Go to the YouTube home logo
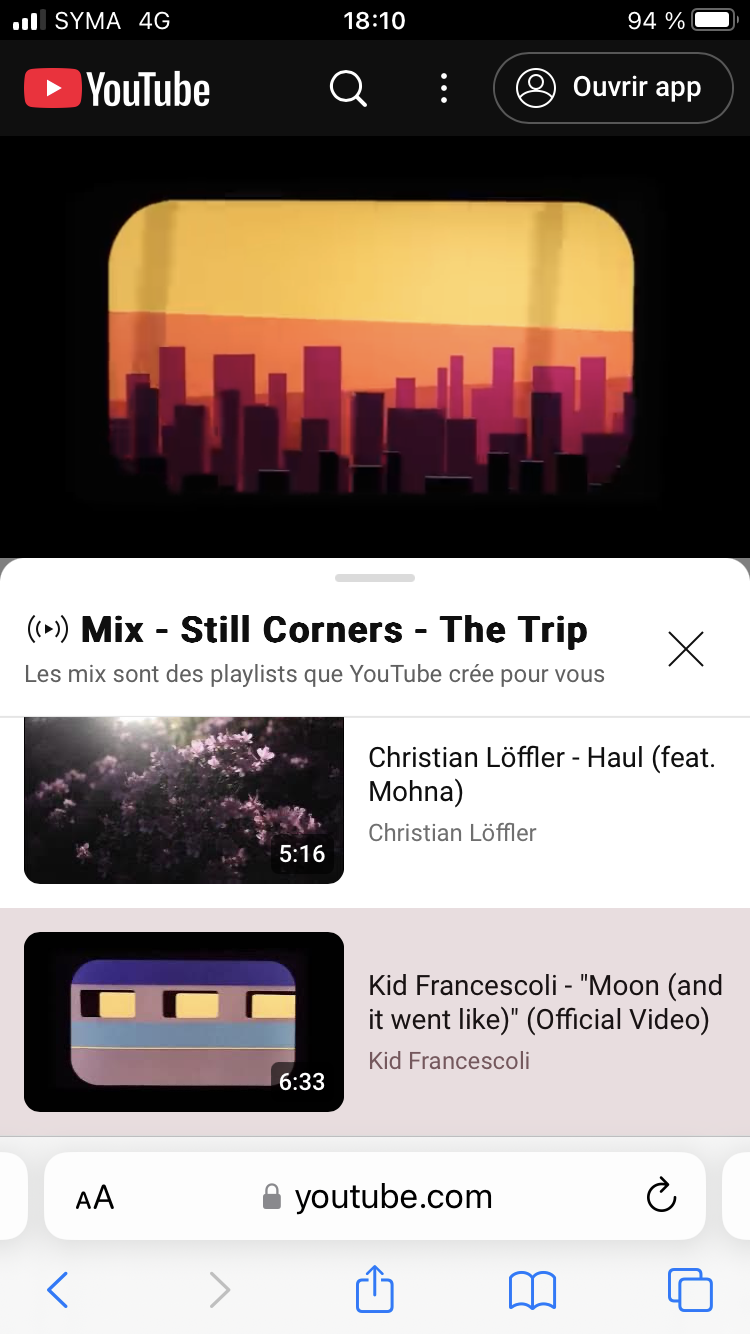Viewport: 750px width, 1334px height. pyautogui.click(x=117, y=89)
